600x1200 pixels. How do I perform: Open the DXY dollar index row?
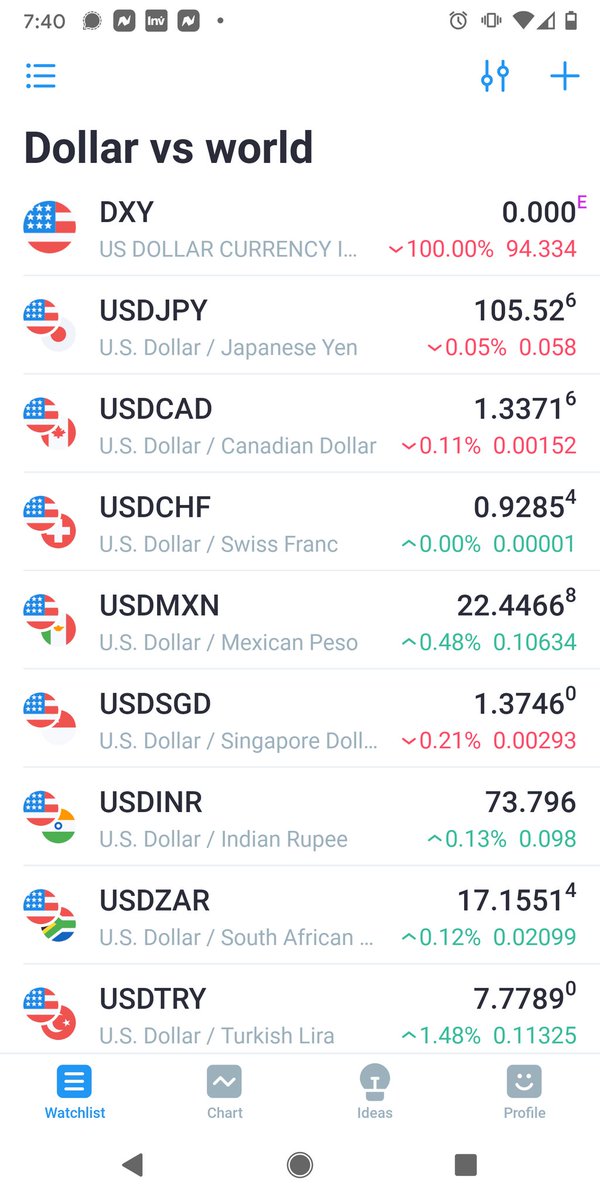tap(300, 229)
